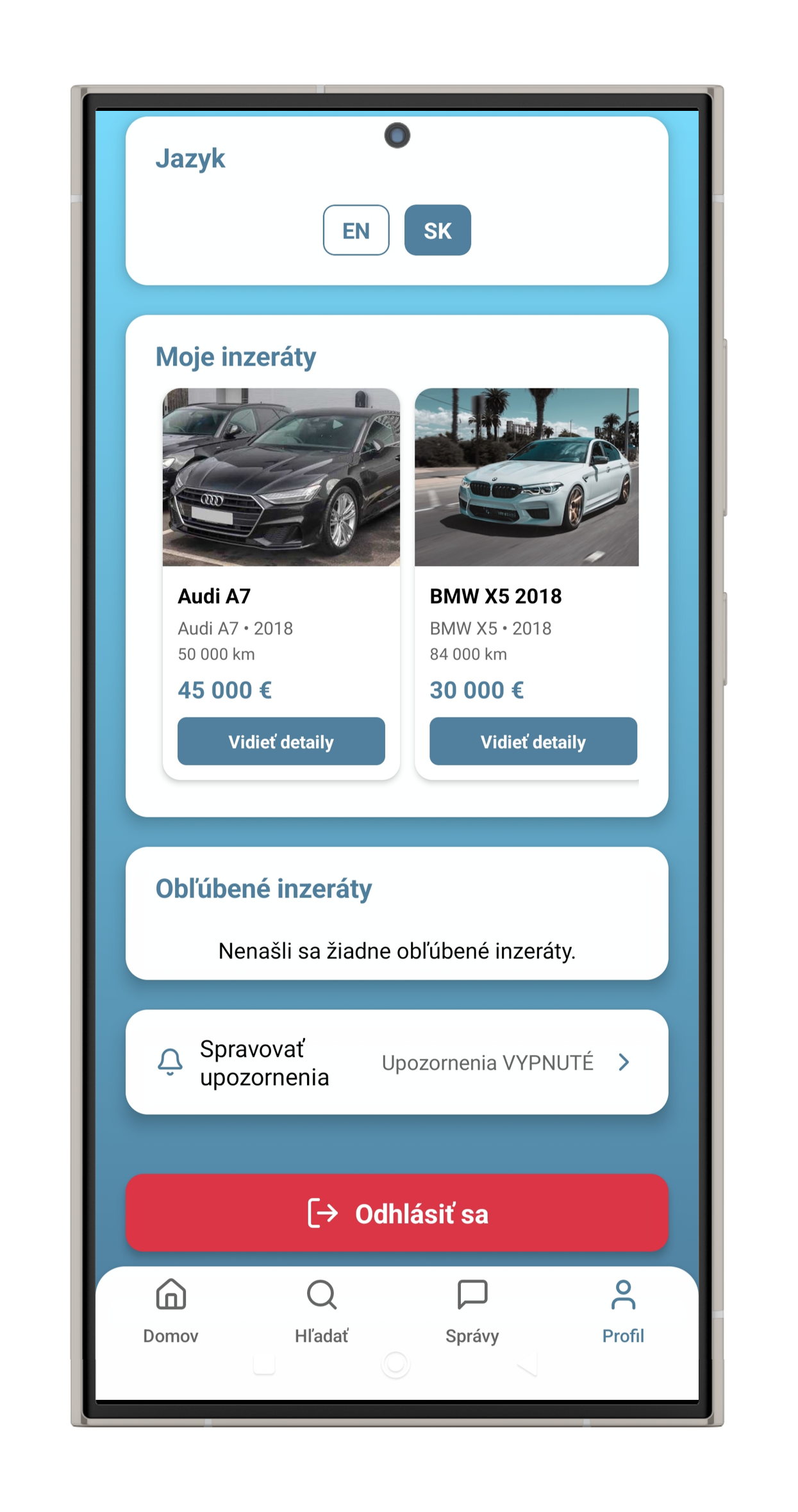Select the SK language option
This screenshot has width=798, height=1512.
pyautogui.click(x=437, y=230)
